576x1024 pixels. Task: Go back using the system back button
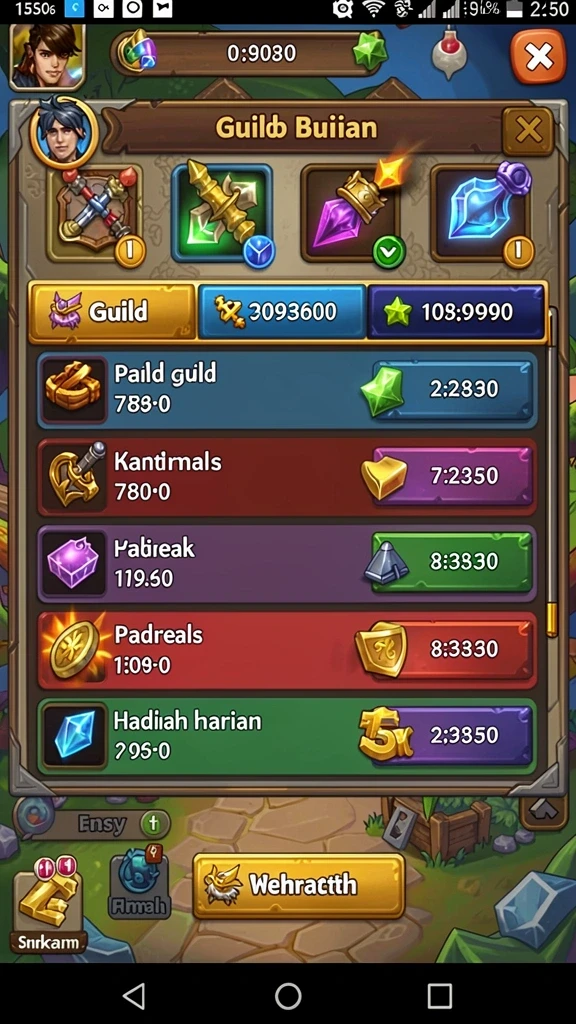(x=135, y=997)
